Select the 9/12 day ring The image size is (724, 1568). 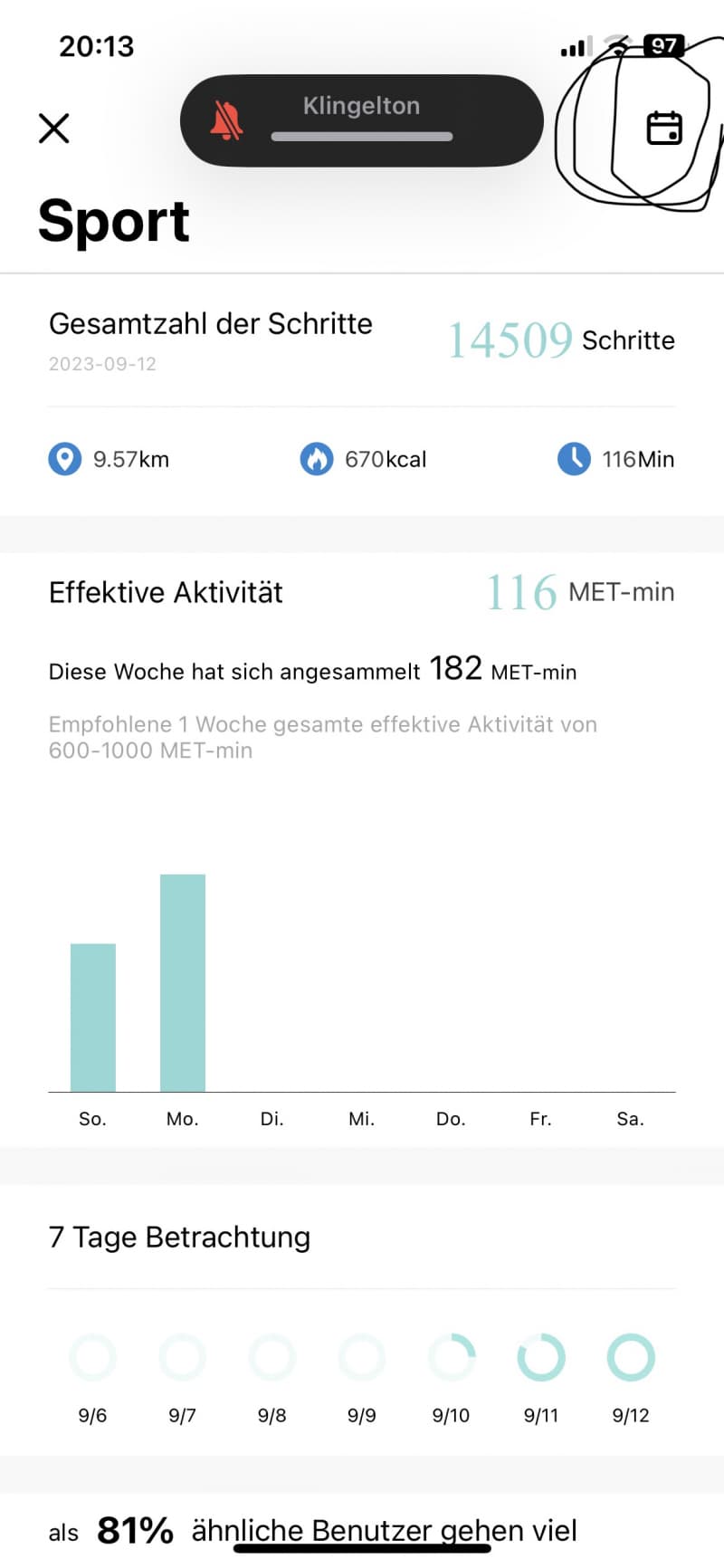click(631, 1357)
